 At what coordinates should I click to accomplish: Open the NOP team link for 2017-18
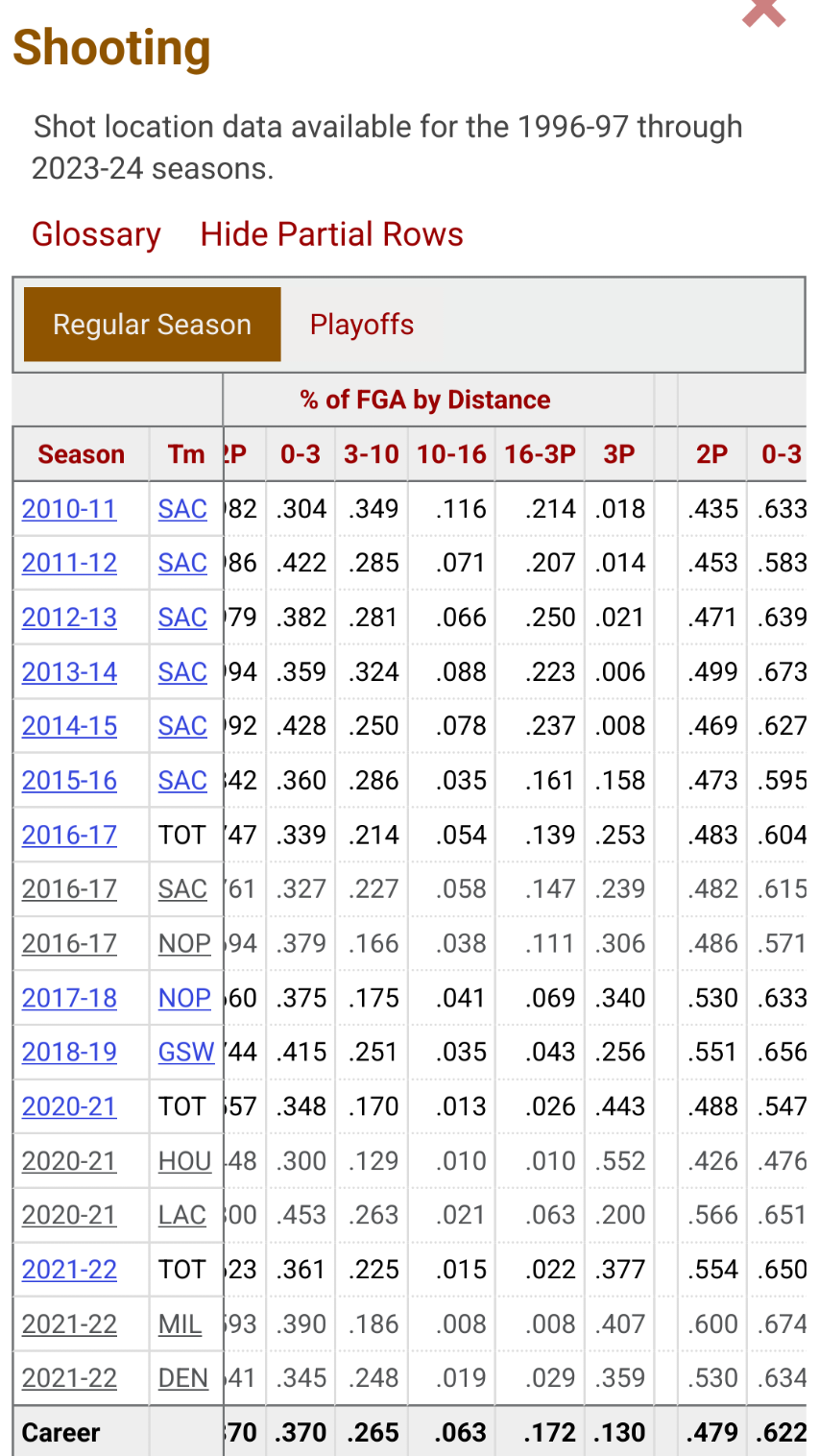point(184,998)
